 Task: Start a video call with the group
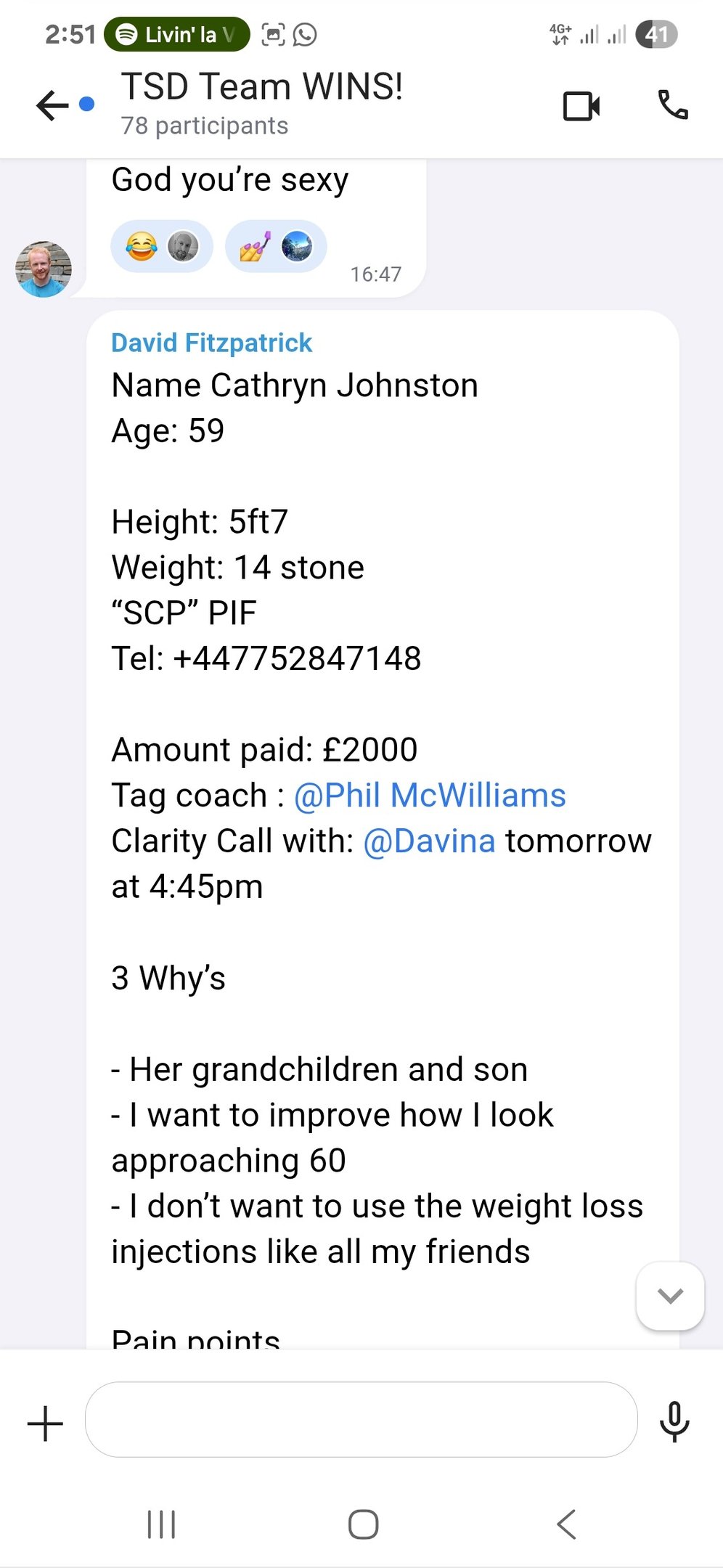click(581, 106)
